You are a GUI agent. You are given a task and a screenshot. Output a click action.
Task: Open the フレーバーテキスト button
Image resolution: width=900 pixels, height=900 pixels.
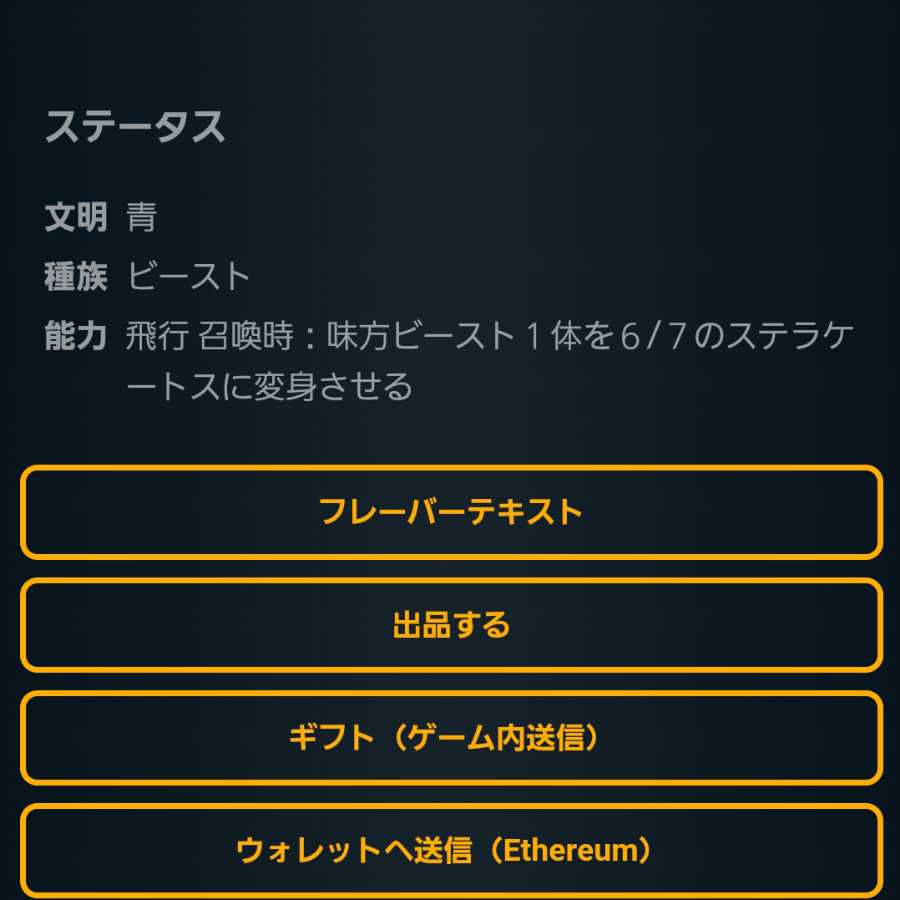[450, 512]
